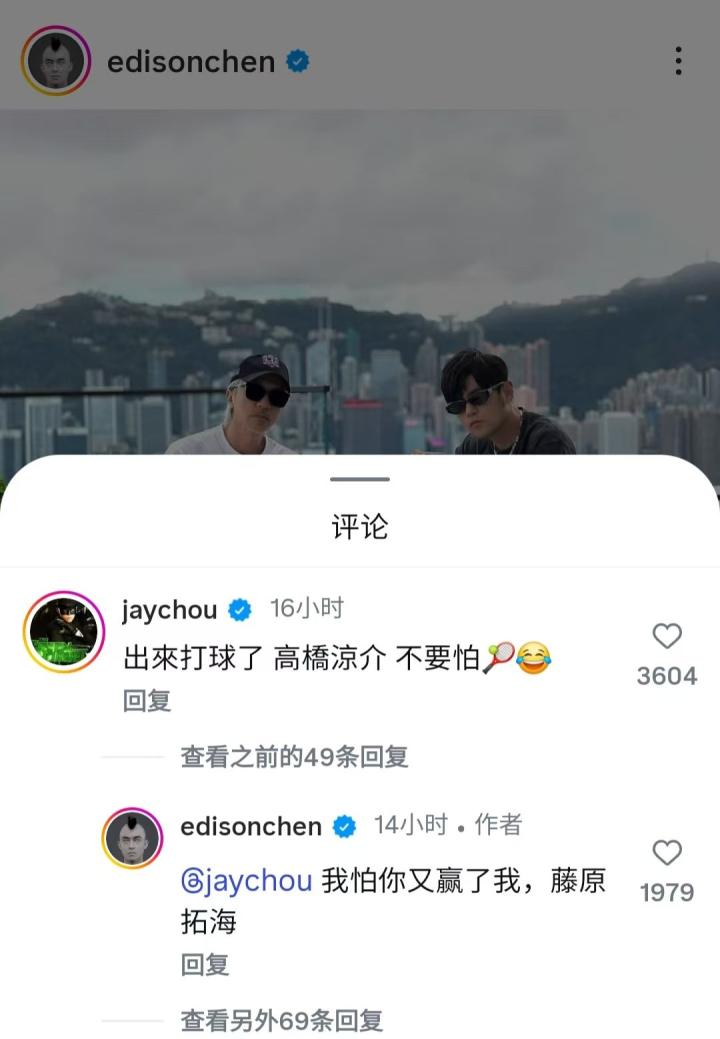Open jaychou's avatar beside his comment
The width and height of the screenshot is (720, 1039).
click(64, 631)
